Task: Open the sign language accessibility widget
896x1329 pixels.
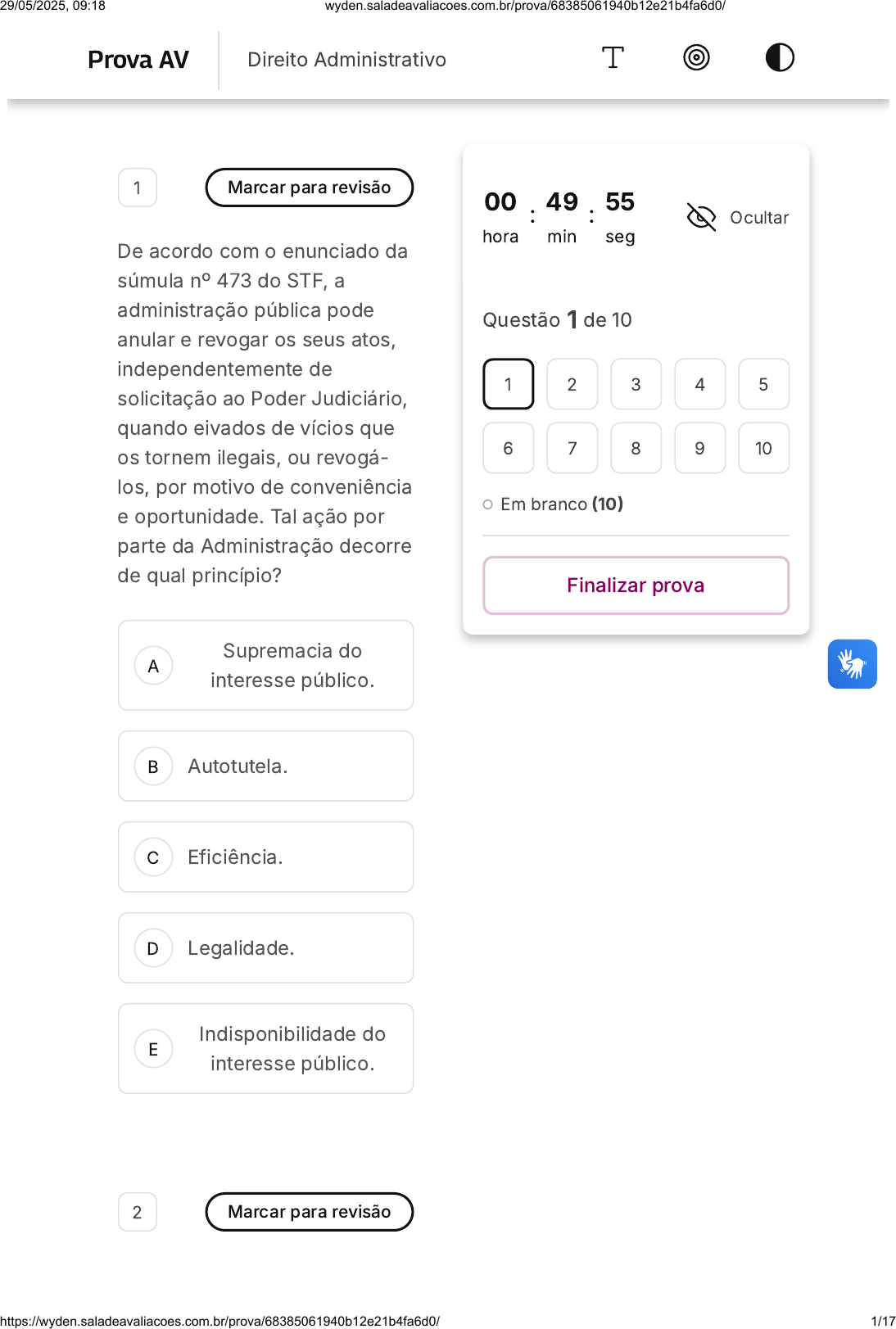Action: pyautogui.click(x=853, y=664)
